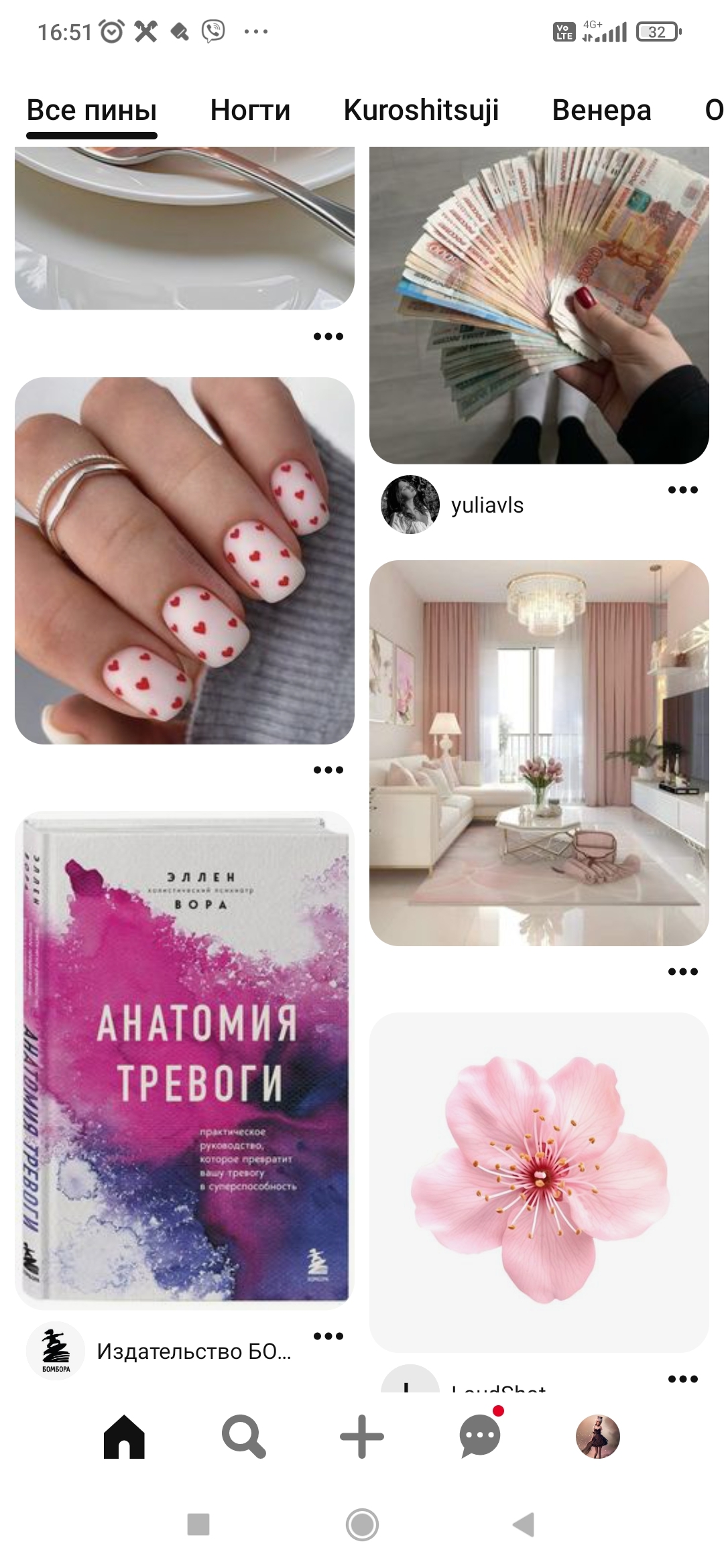The height and width of the screenshot is (1568, 724).
Task: Open the search tab
Action: 243,1436
